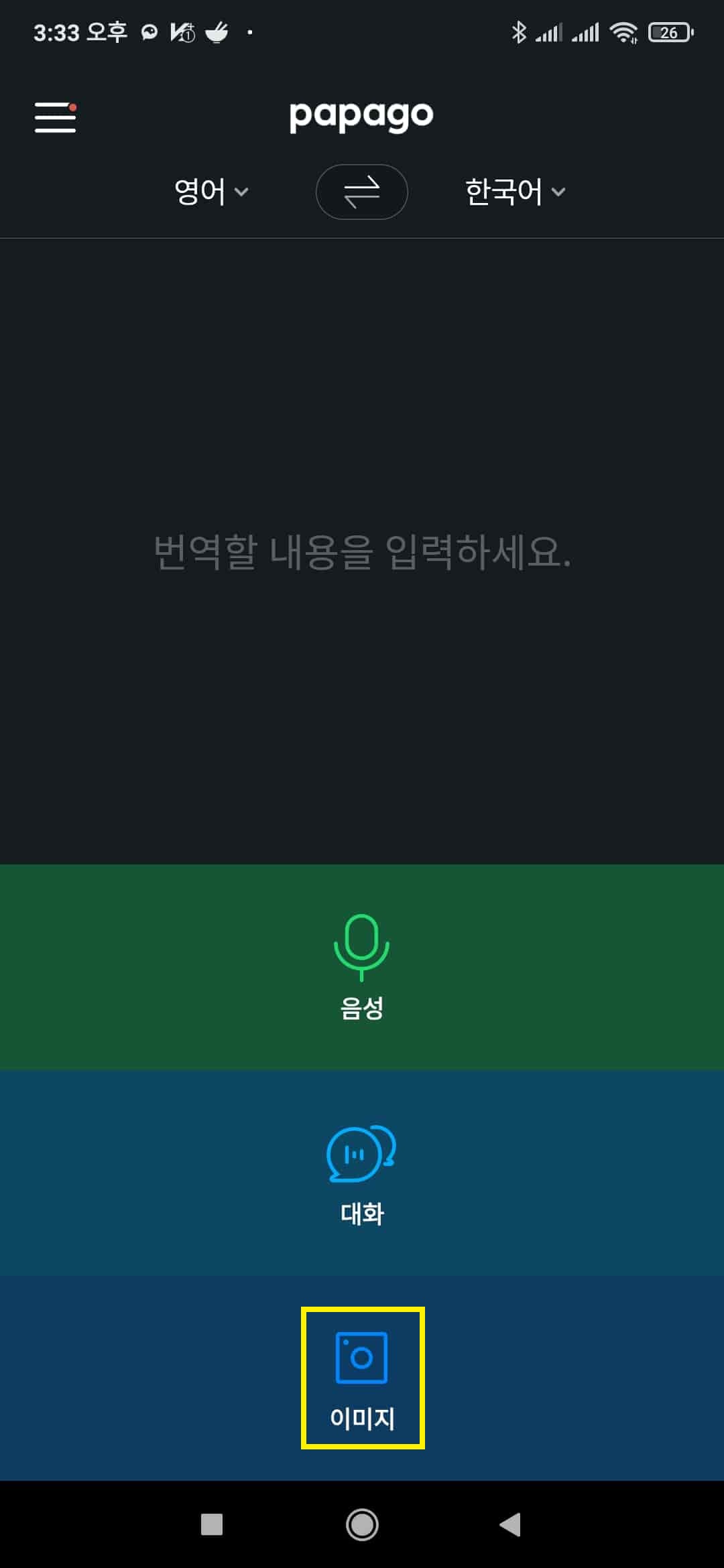Tap the 이미지 image translation button
Image resolution: width=724 pixels, height=1568 pixels.
[362, 1417]
